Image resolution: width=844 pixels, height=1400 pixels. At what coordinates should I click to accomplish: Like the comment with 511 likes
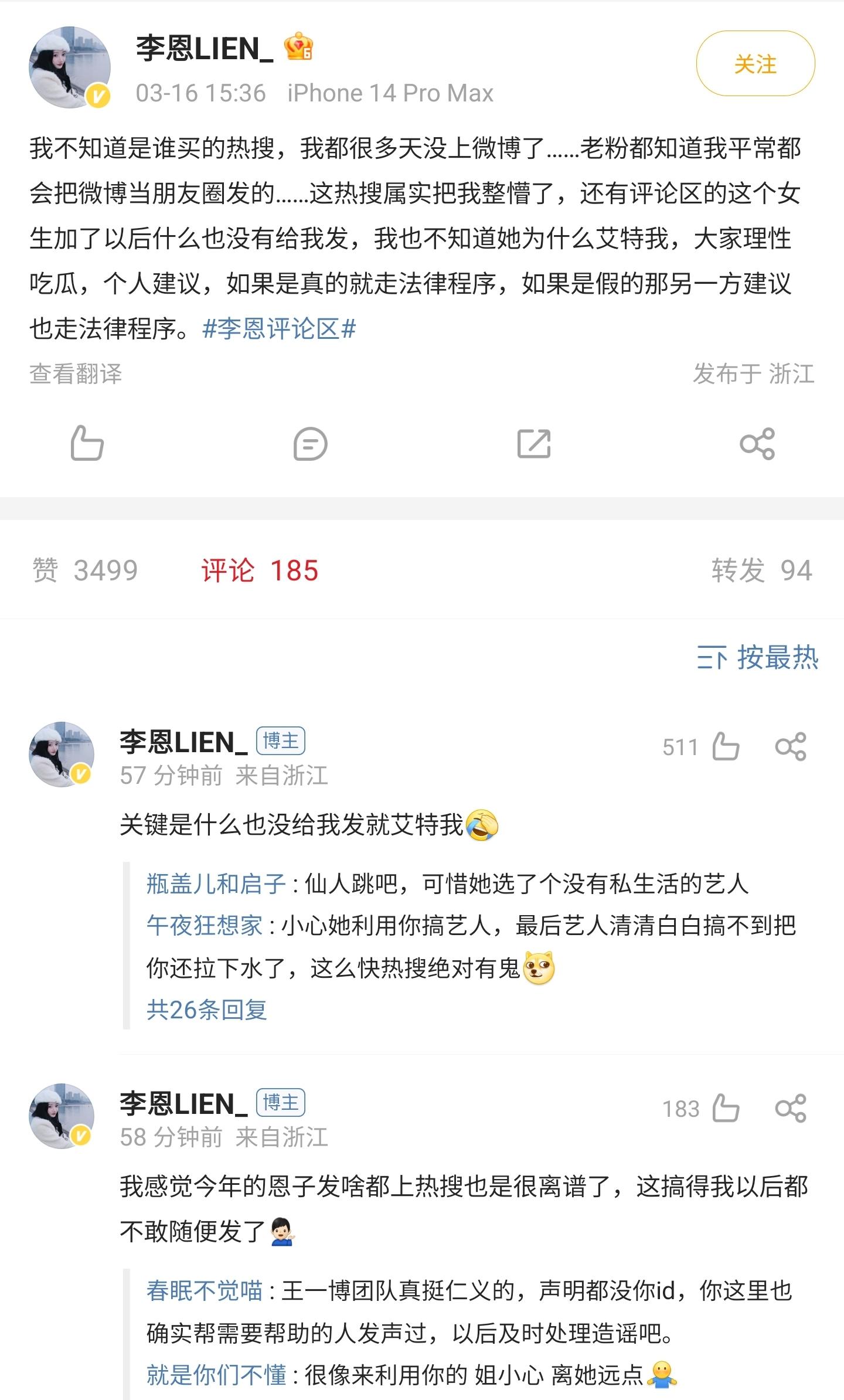point(725,747)
